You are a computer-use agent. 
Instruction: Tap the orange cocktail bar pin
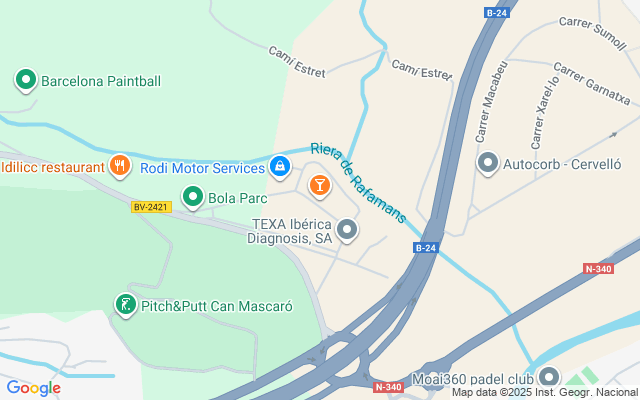click(320, 186)
